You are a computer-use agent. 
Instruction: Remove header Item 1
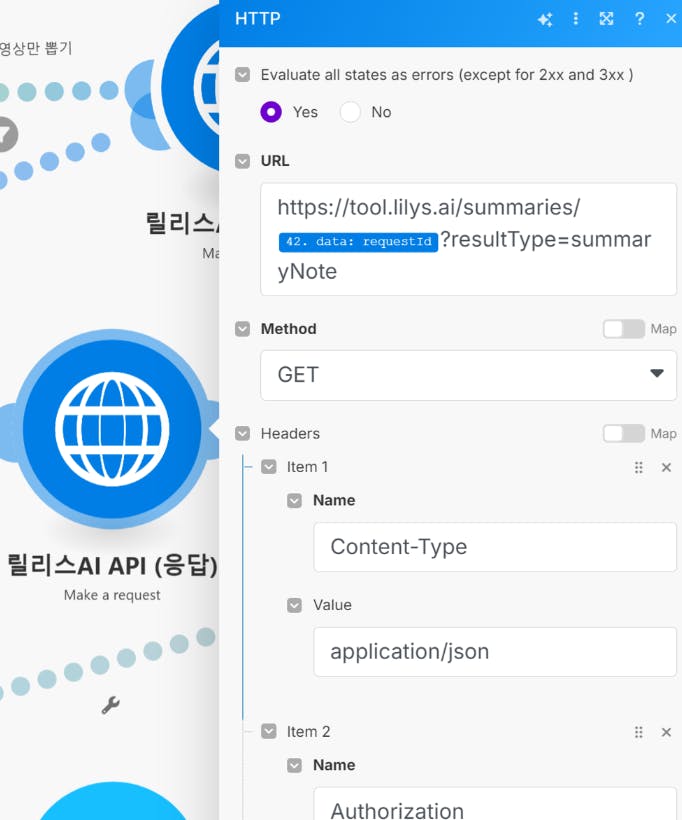(x=667, y=467)
